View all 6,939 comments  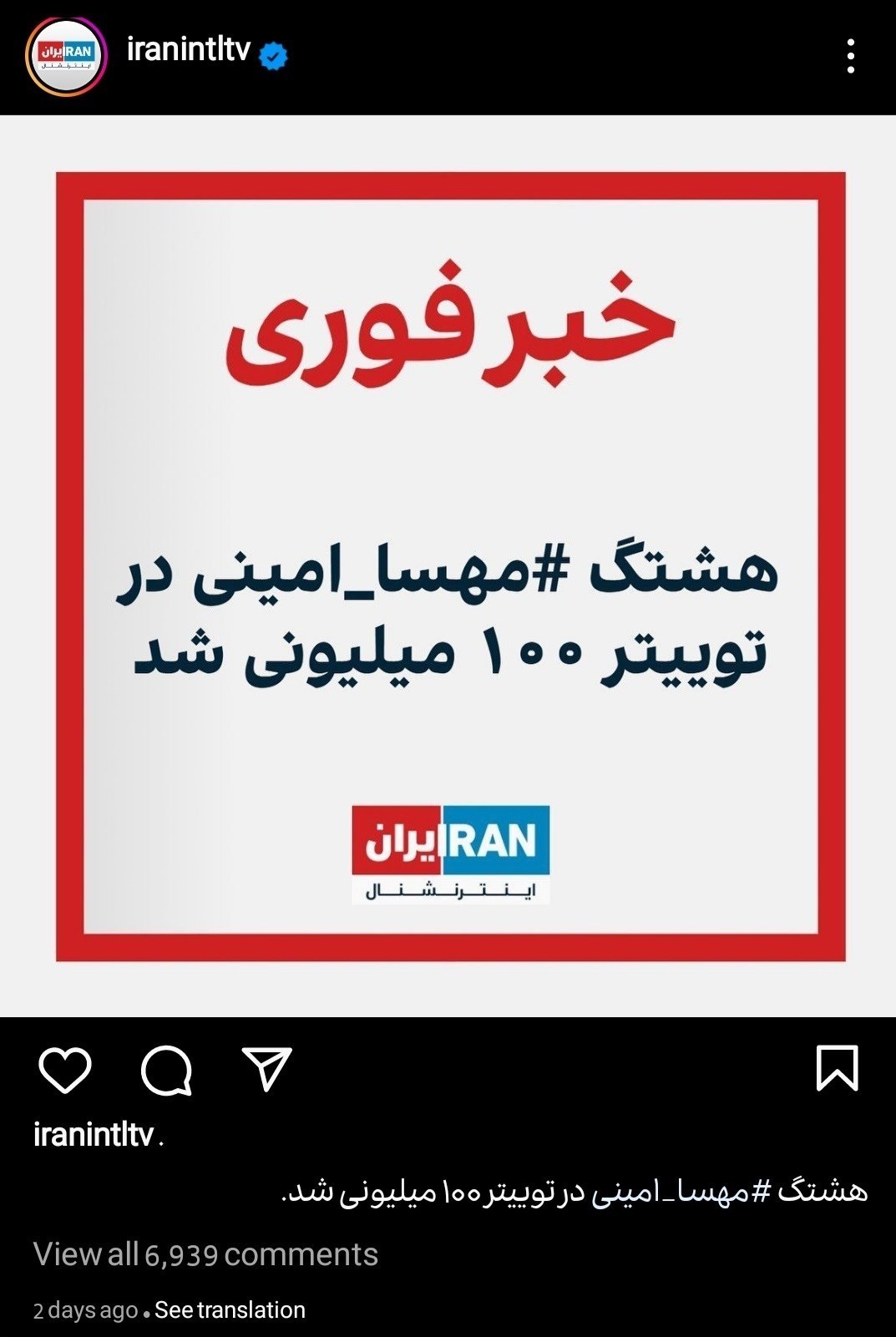pos(205,1254)
